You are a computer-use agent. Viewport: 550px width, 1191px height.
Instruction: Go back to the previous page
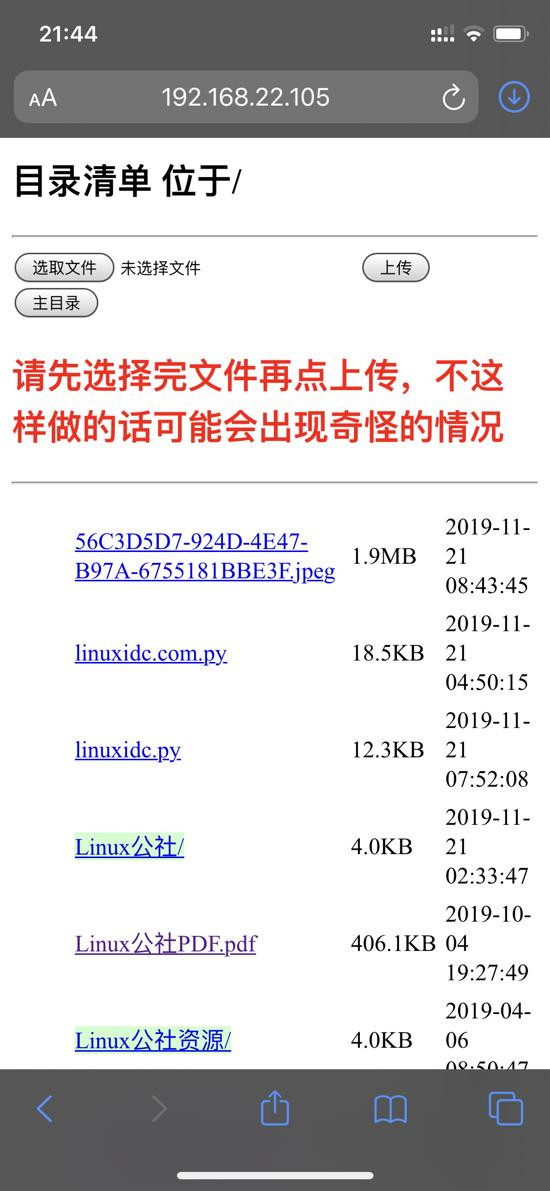pos(45,1109)
